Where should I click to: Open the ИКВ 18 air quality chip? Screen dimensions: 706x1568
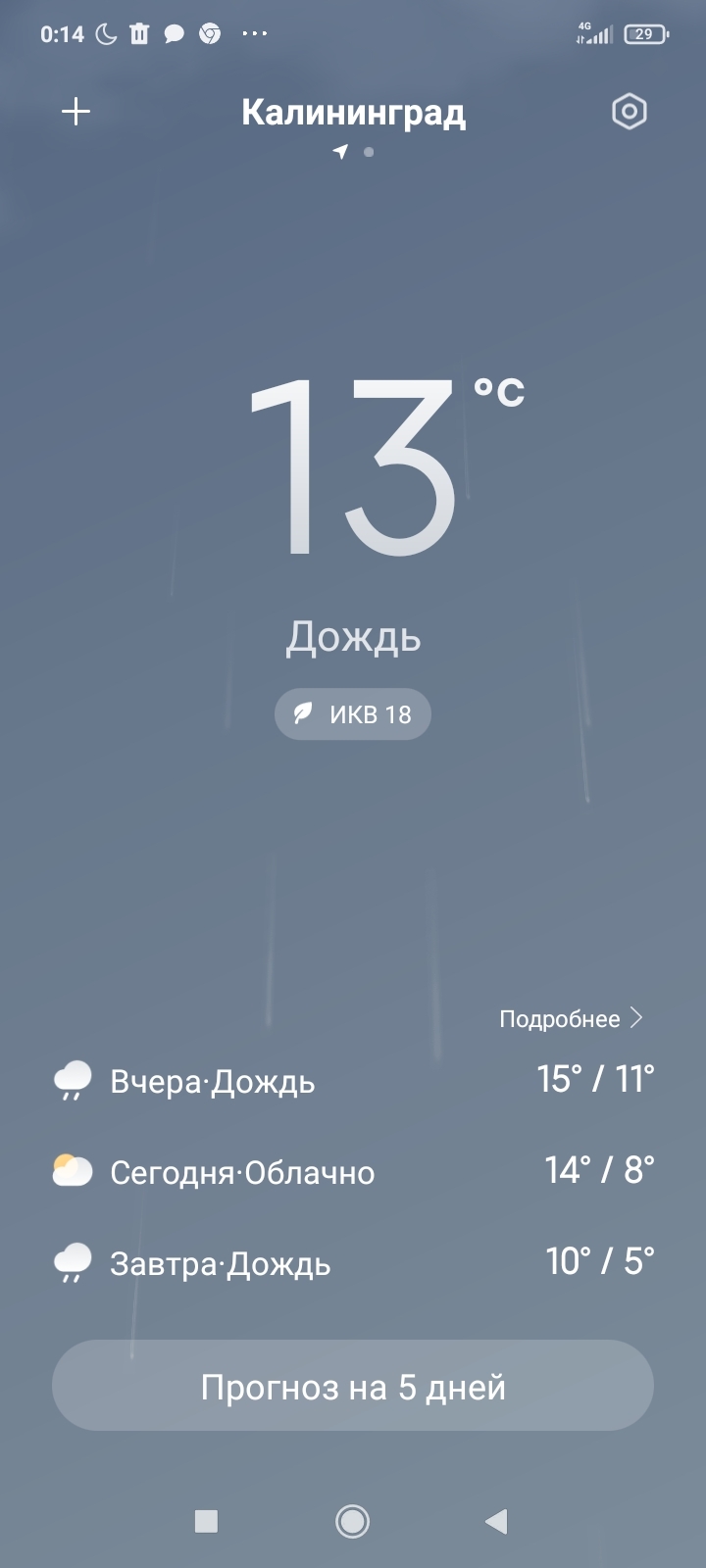353,713
